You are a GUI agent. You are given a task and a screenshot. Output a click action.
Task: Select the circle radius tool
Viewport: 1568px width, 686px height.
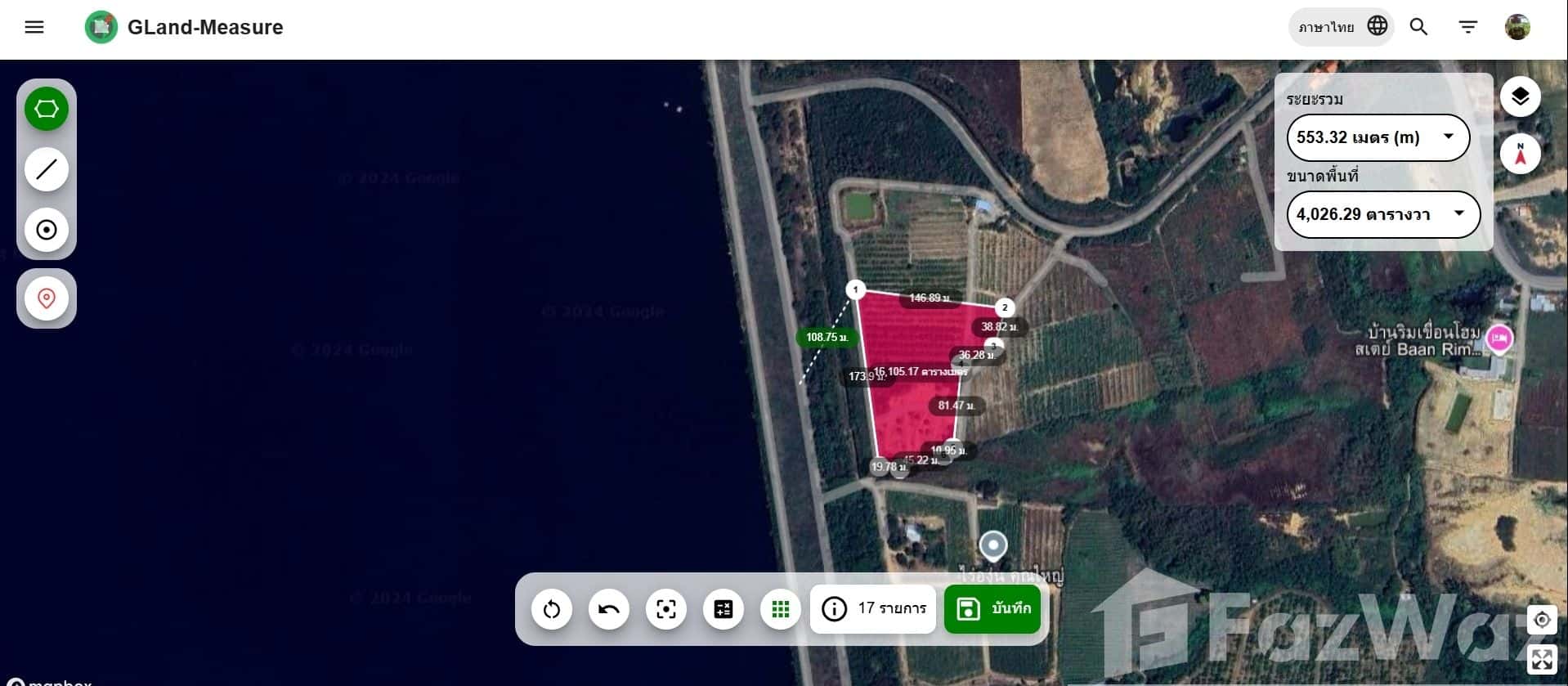(47, 230)
